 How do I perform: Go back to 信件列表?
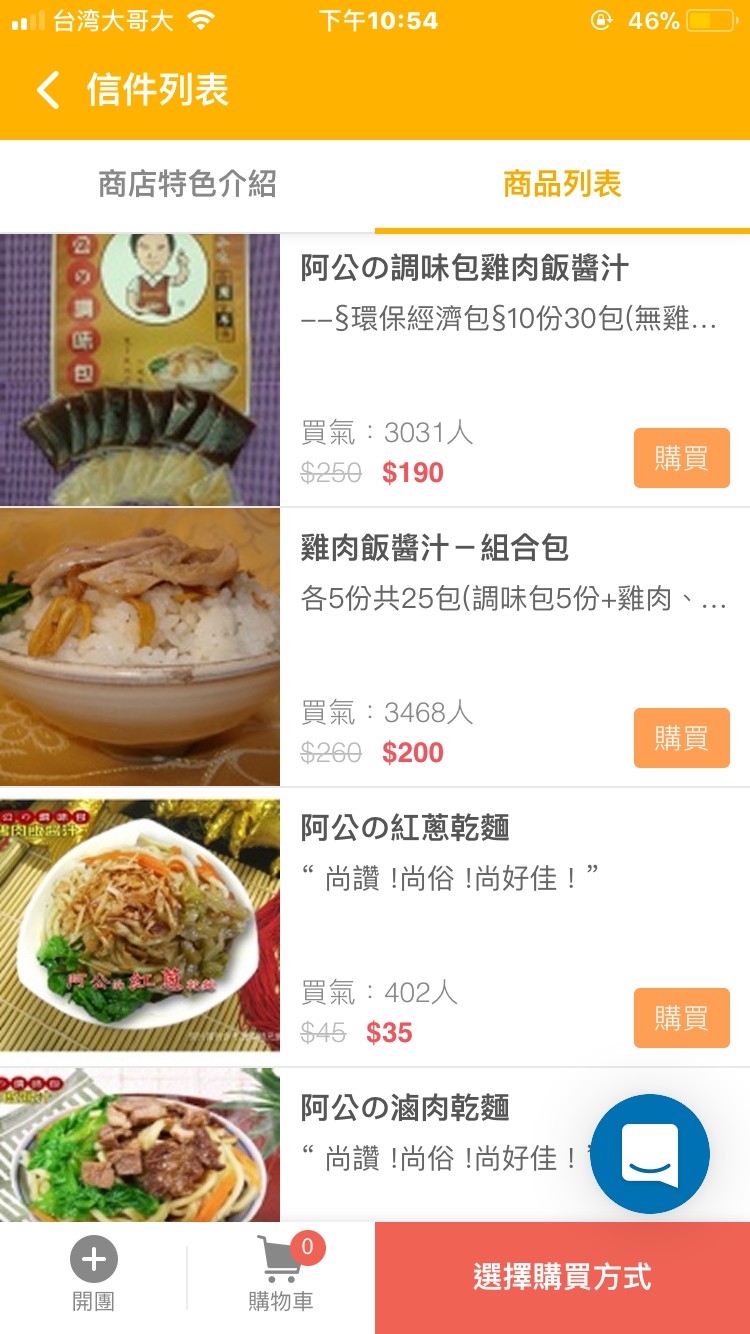click(48, 90)
